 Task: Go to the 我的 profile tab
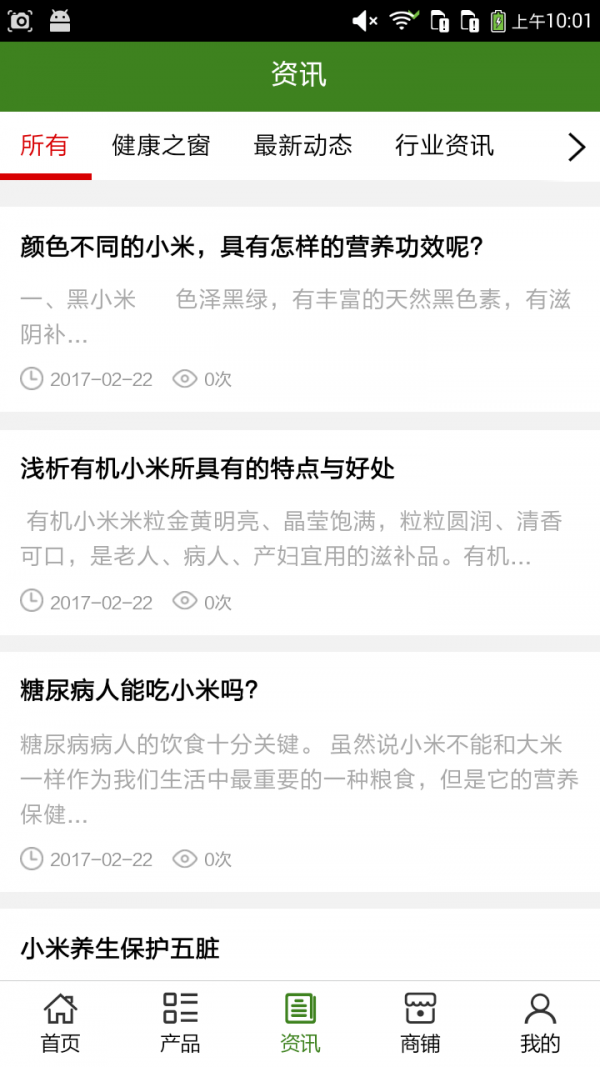[540, 1023]
